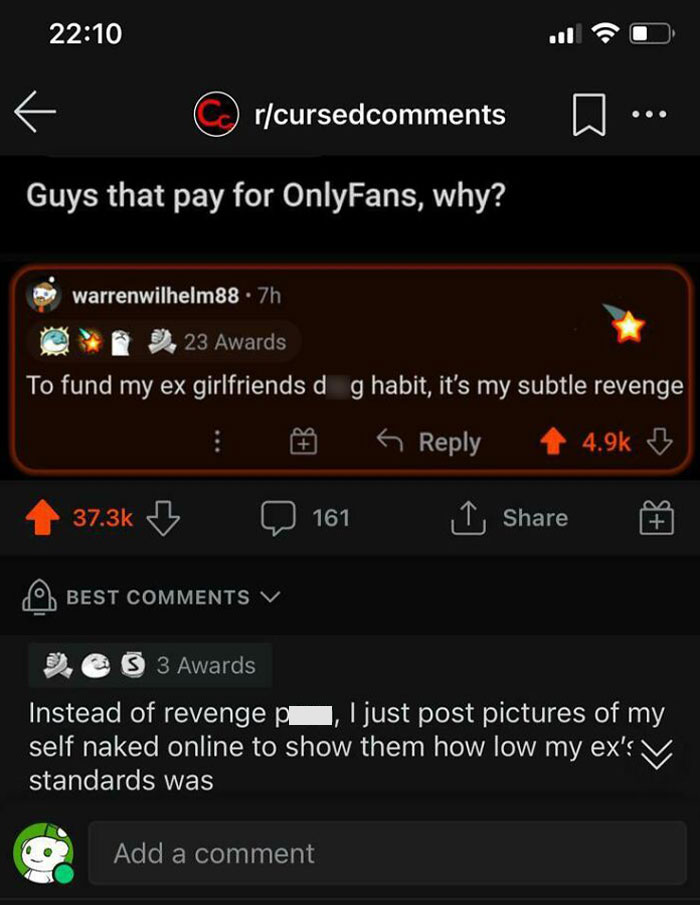View the 161 comments
The height and width of the screenshot is (905, 700).
pyautogui.click(x=306, y=517)
